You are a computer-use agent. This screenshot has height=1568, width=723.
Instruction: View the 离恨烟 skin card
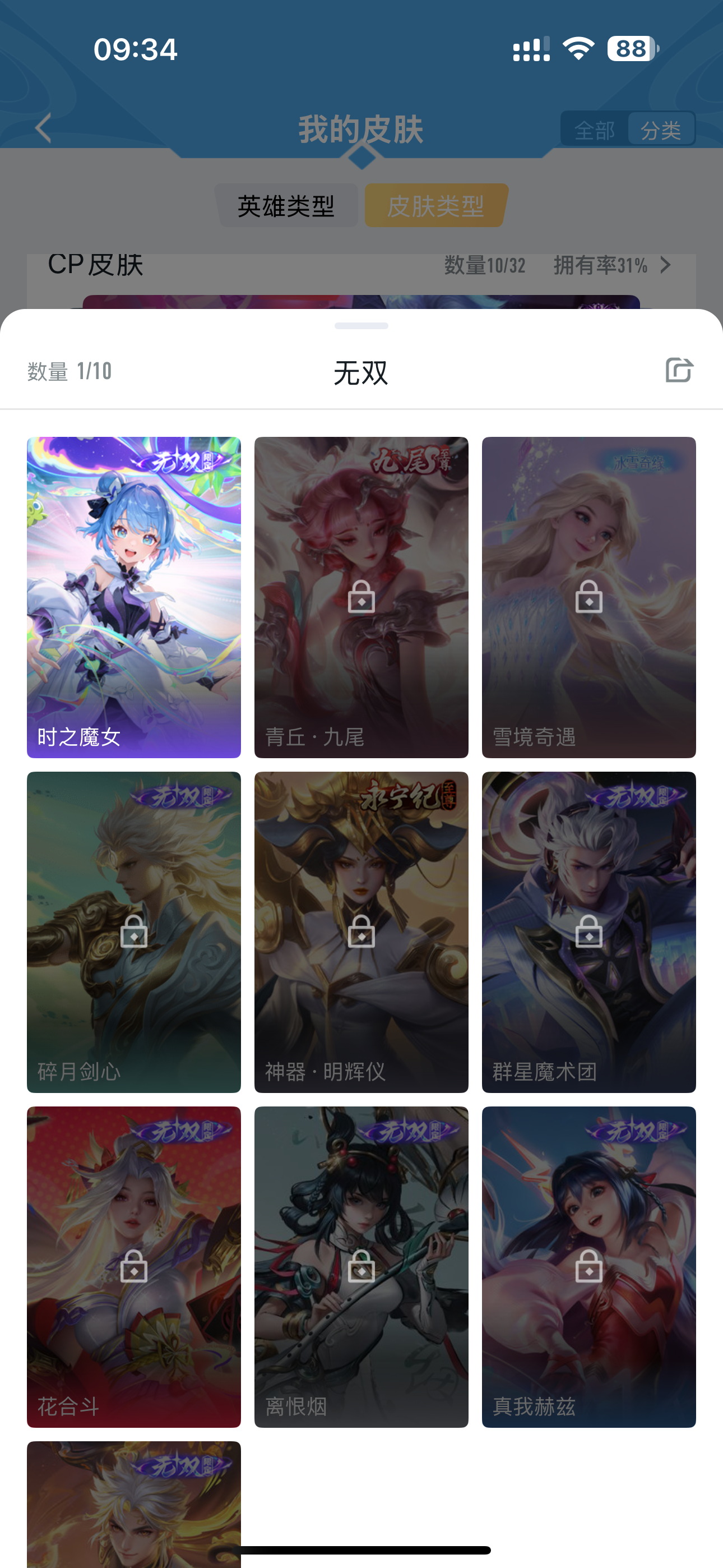(x=361, y=1267)
